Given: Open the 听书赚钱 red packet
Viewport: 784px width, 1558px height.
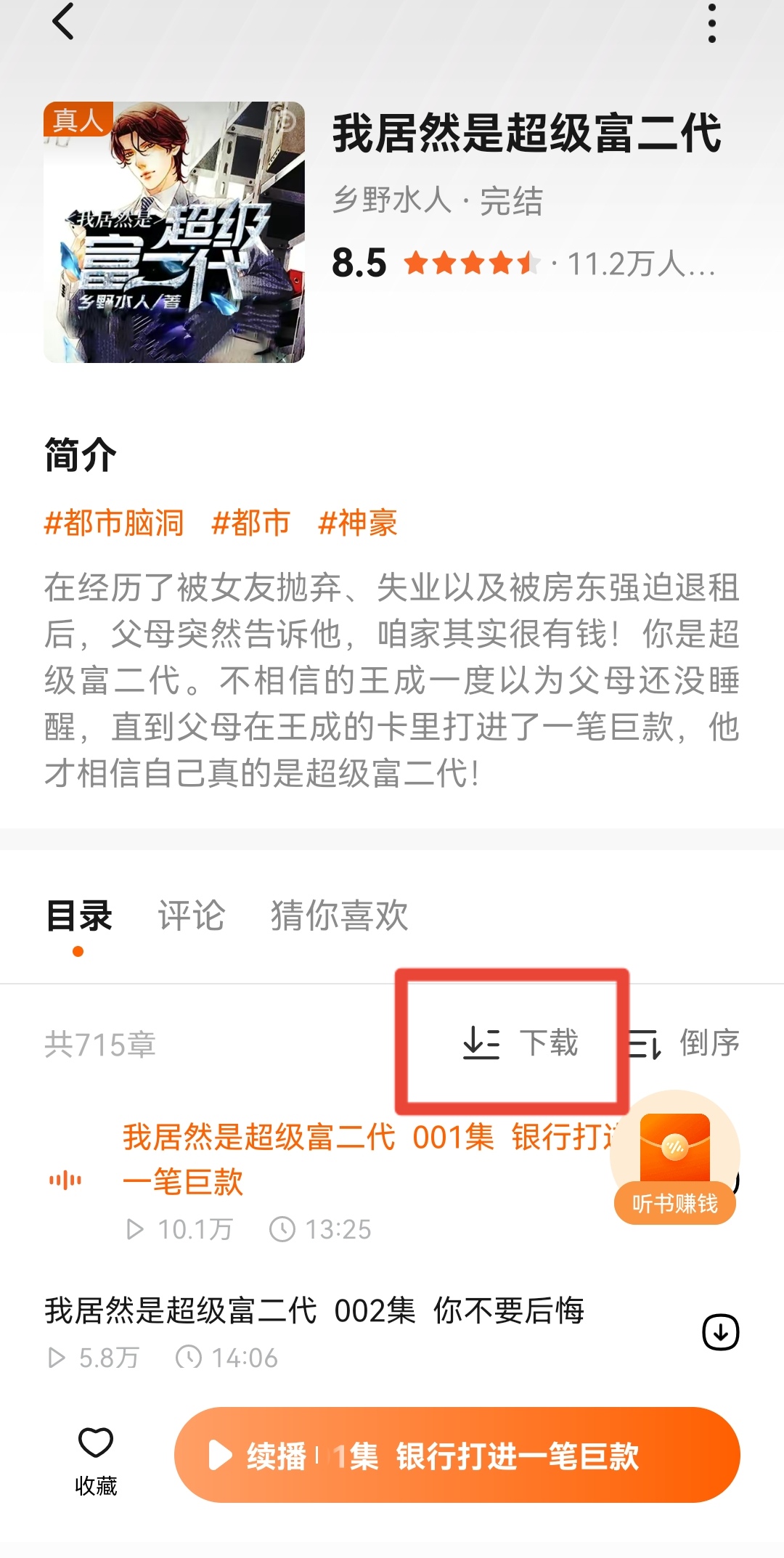Looking at the screenshot, I should pos(674,1159).
